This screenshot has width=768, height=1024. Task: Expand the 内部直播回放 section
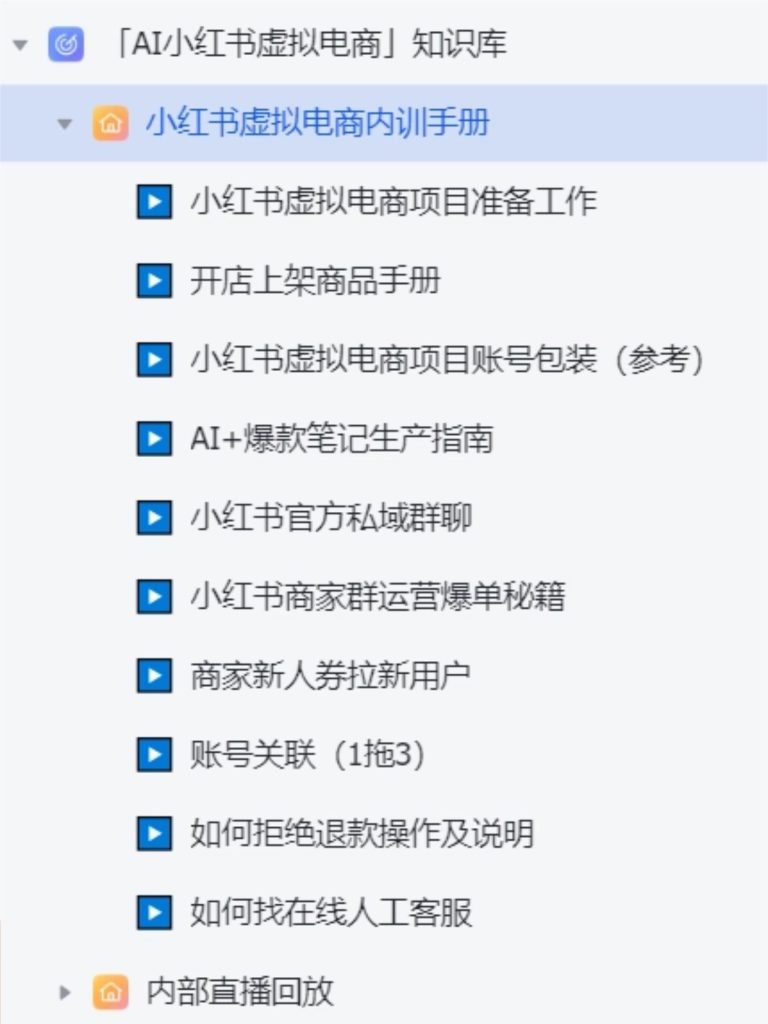[x=64, y=991]
